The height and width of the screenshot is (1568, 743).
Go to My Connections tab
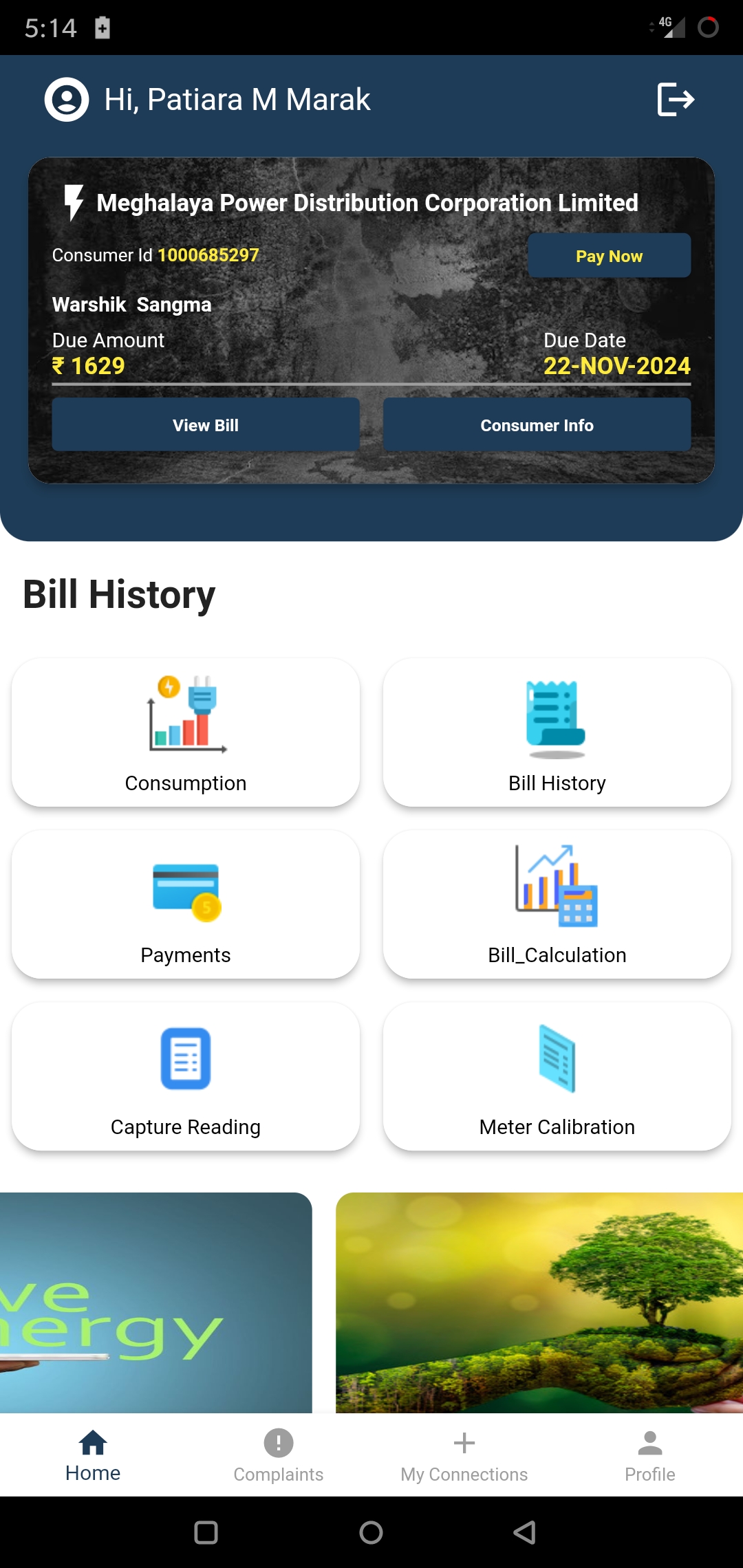coord(464,1456)
